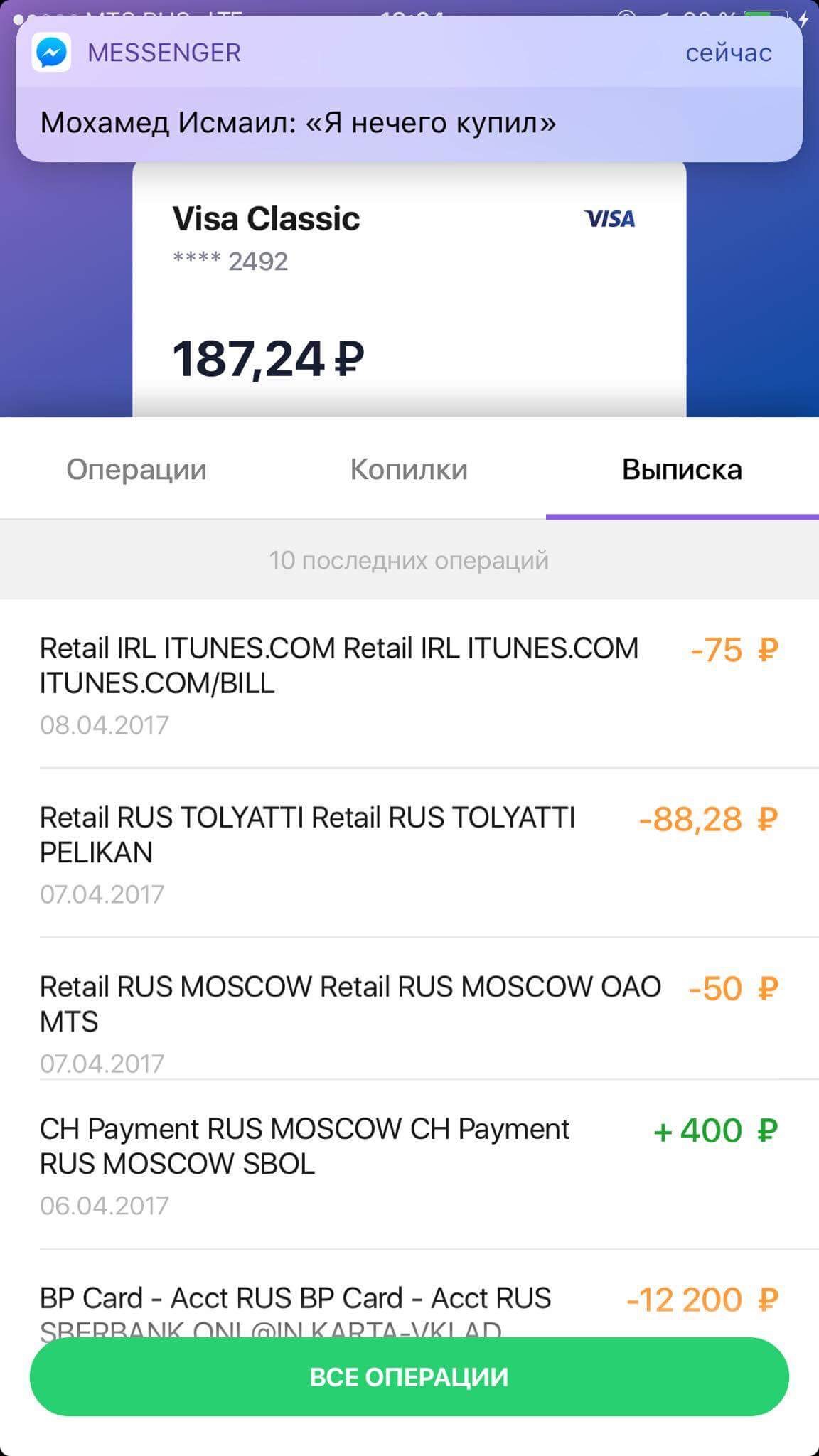This screenshot has height=1456, width=819.
Task: Switch to the Операции tab
Action: 136,470
